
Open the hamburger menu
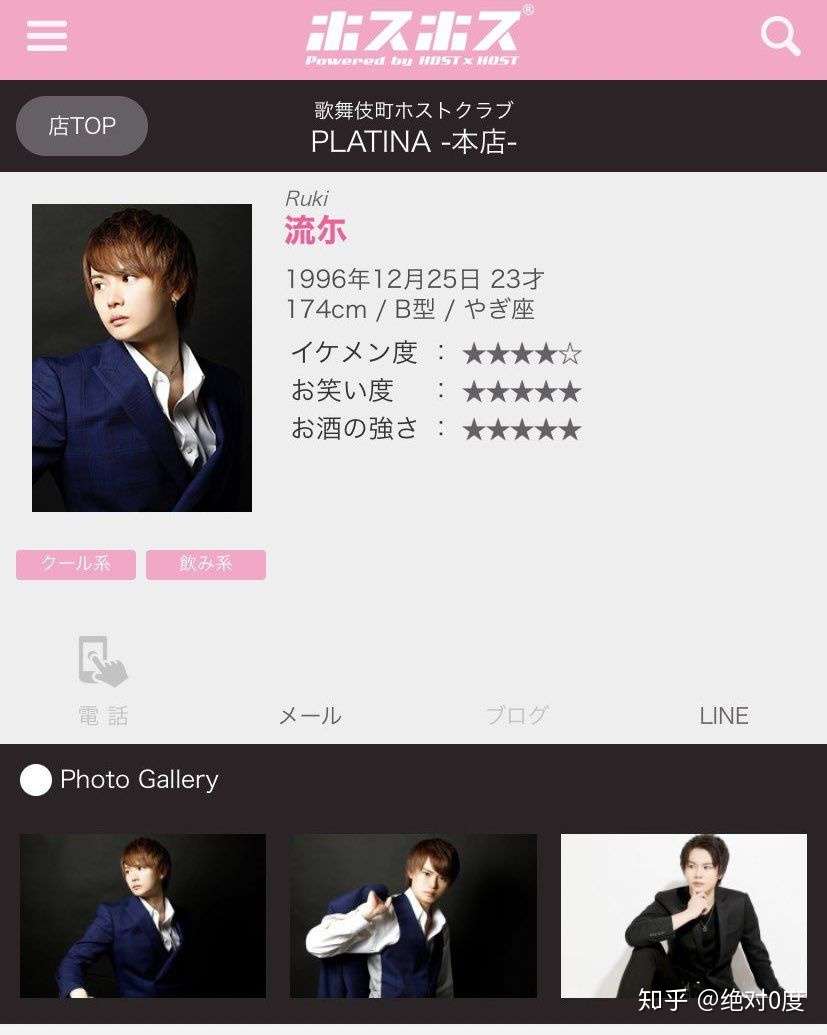[47, 37]
